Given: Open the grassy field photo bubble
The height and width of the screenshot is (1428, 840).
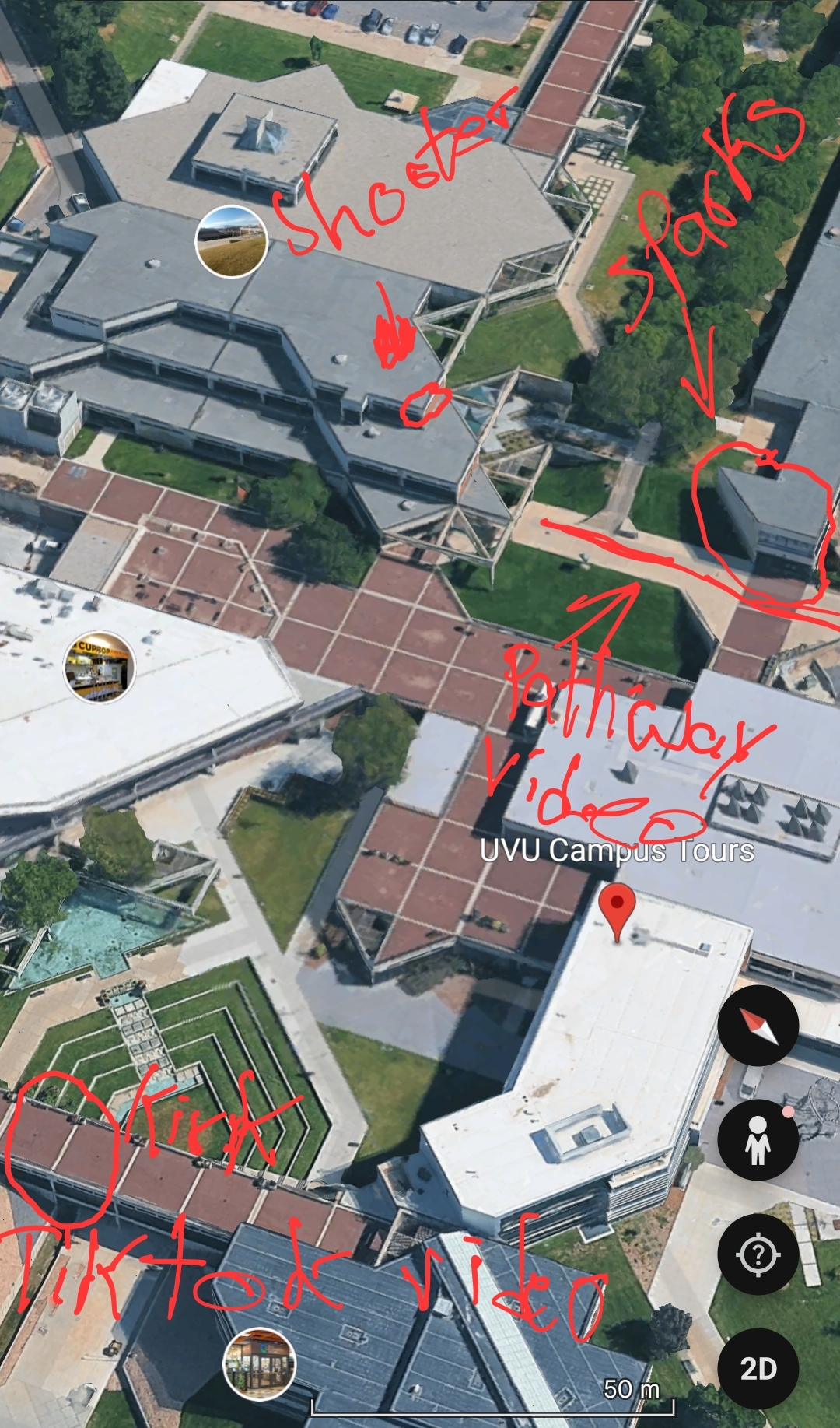Looking at the screenshot, I should [231, 242].
